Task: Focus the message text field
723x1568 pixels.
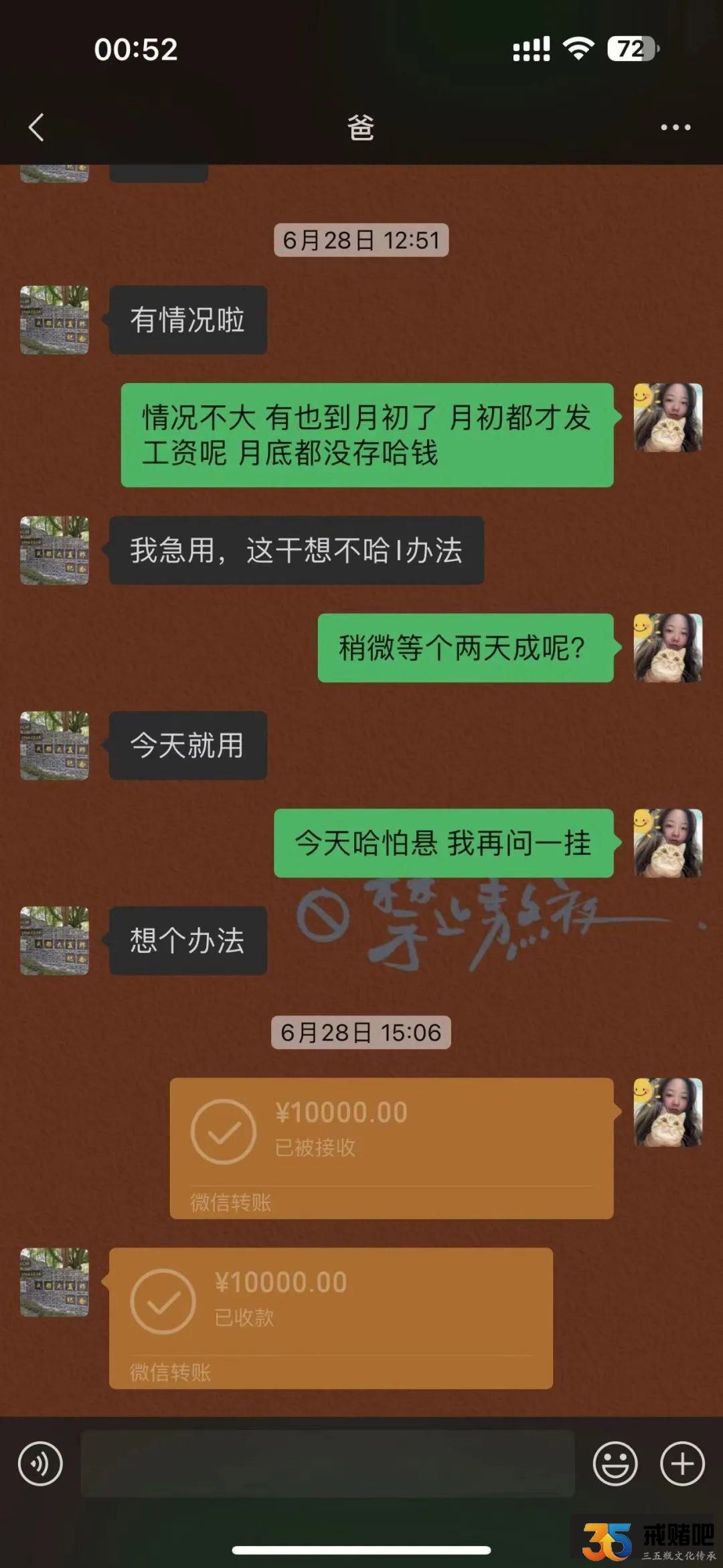Action: click(x=327, y=1464)
